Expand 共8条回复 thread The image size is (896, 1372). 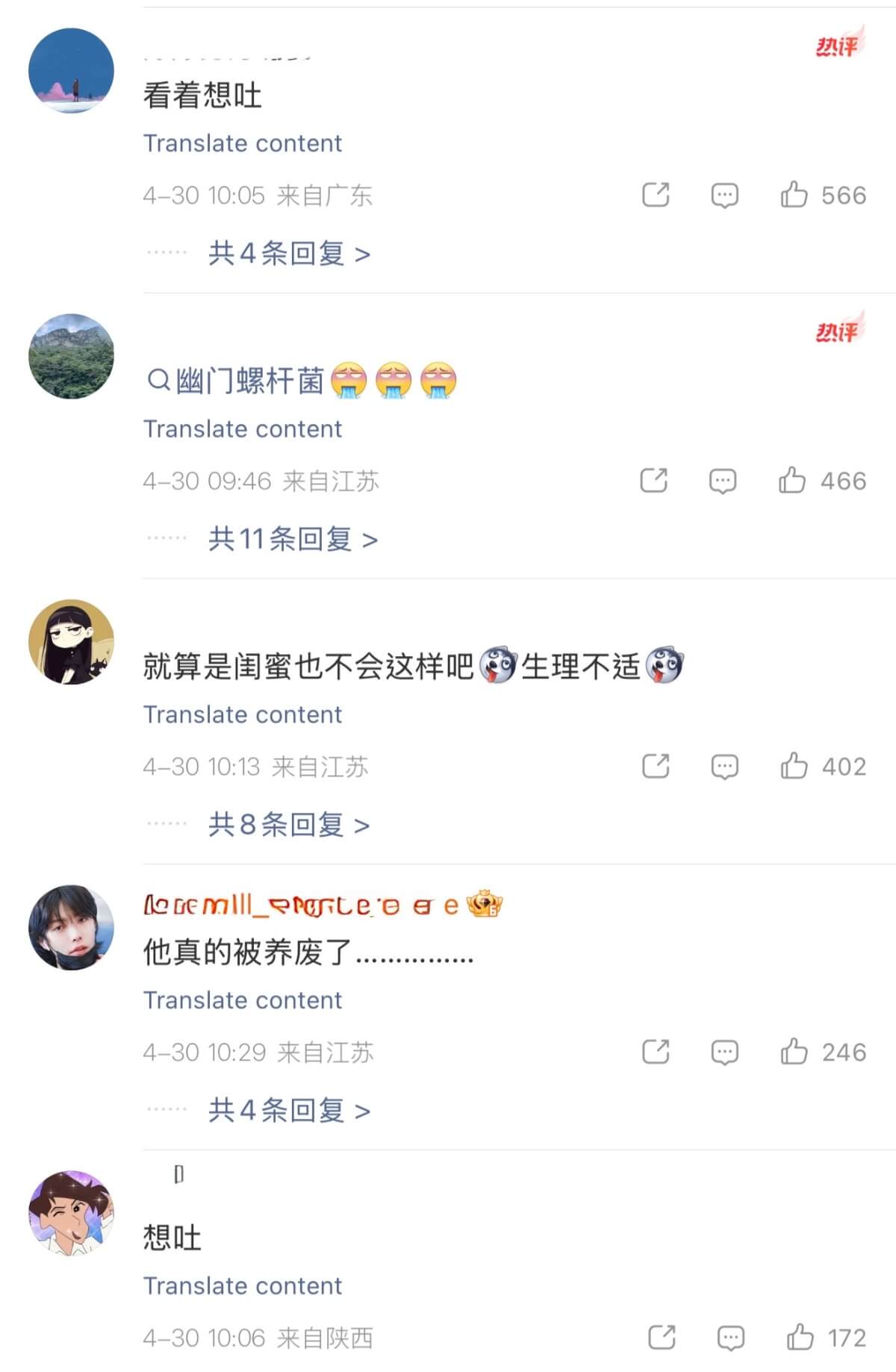tap(289, 825)
